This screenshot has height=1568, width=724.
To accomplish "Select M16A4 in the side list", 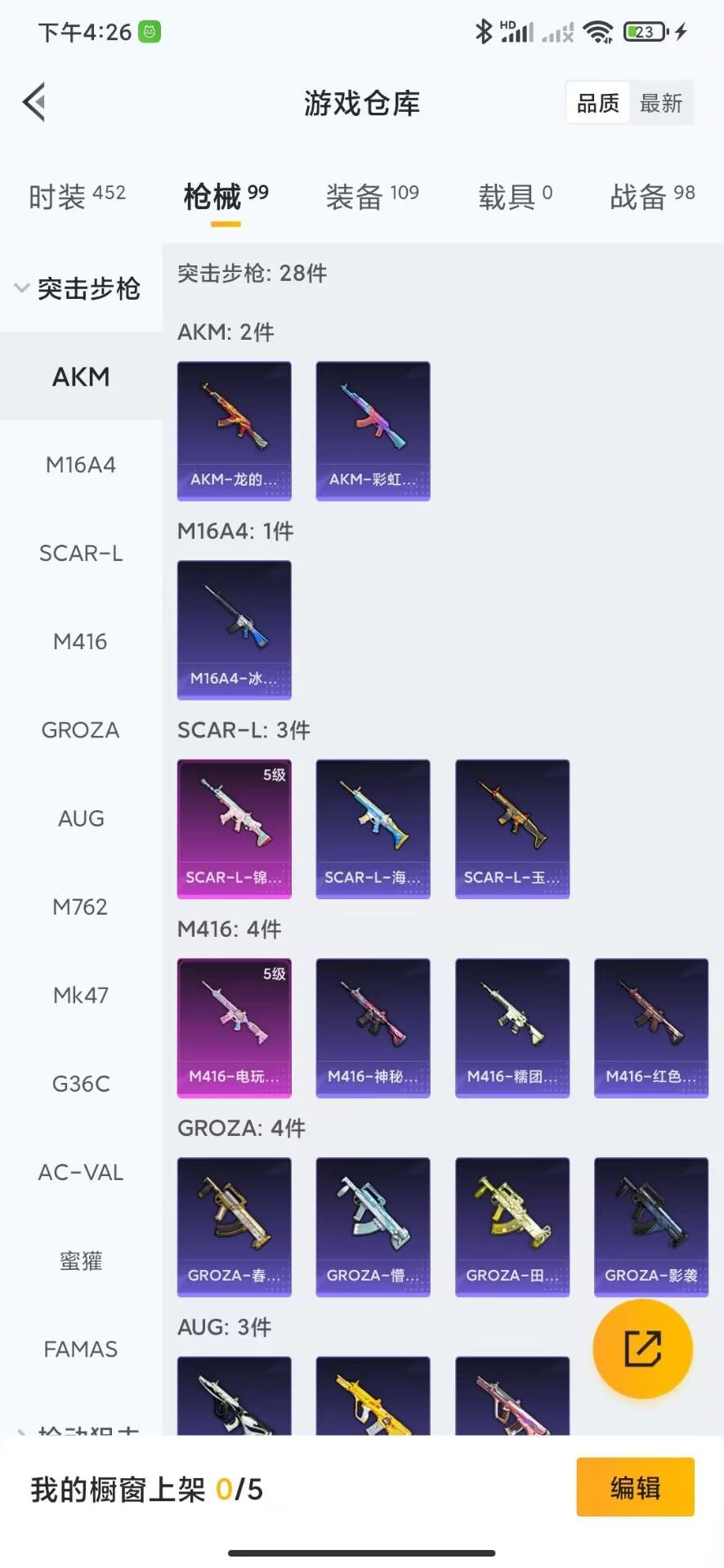I will pos(80,465).
